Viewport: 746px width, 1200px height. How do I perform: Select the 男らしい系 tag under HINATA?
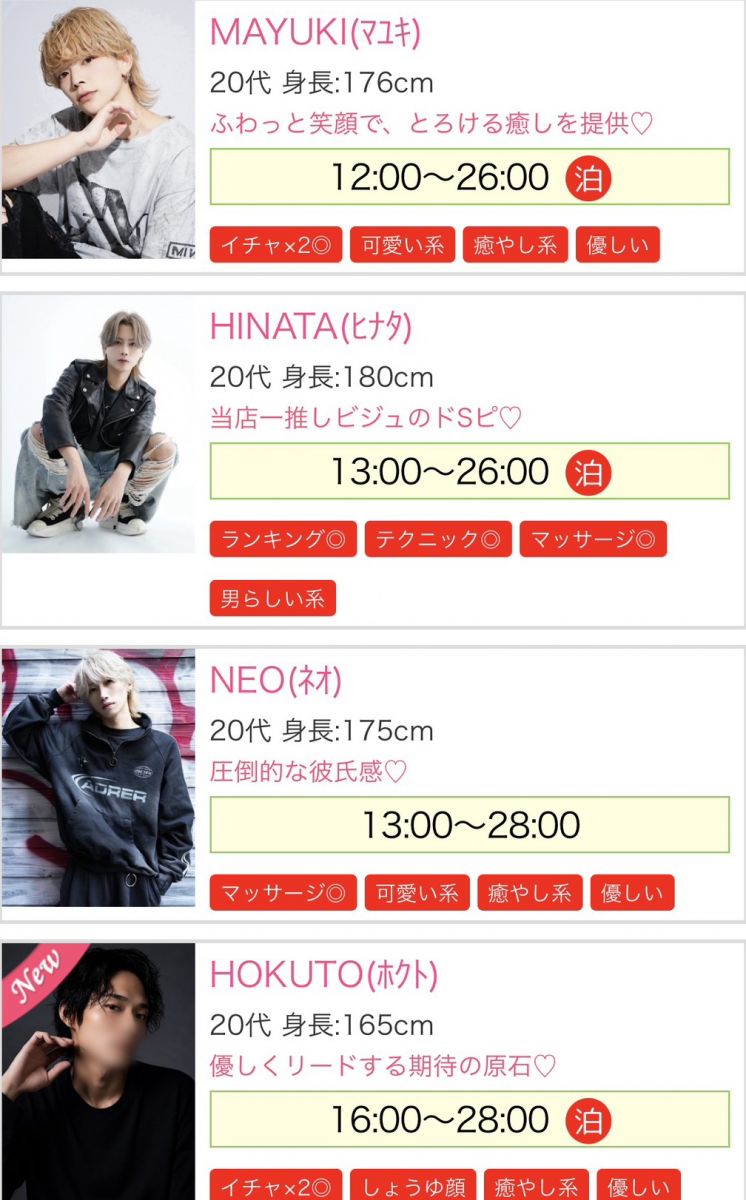pos(273,598)
